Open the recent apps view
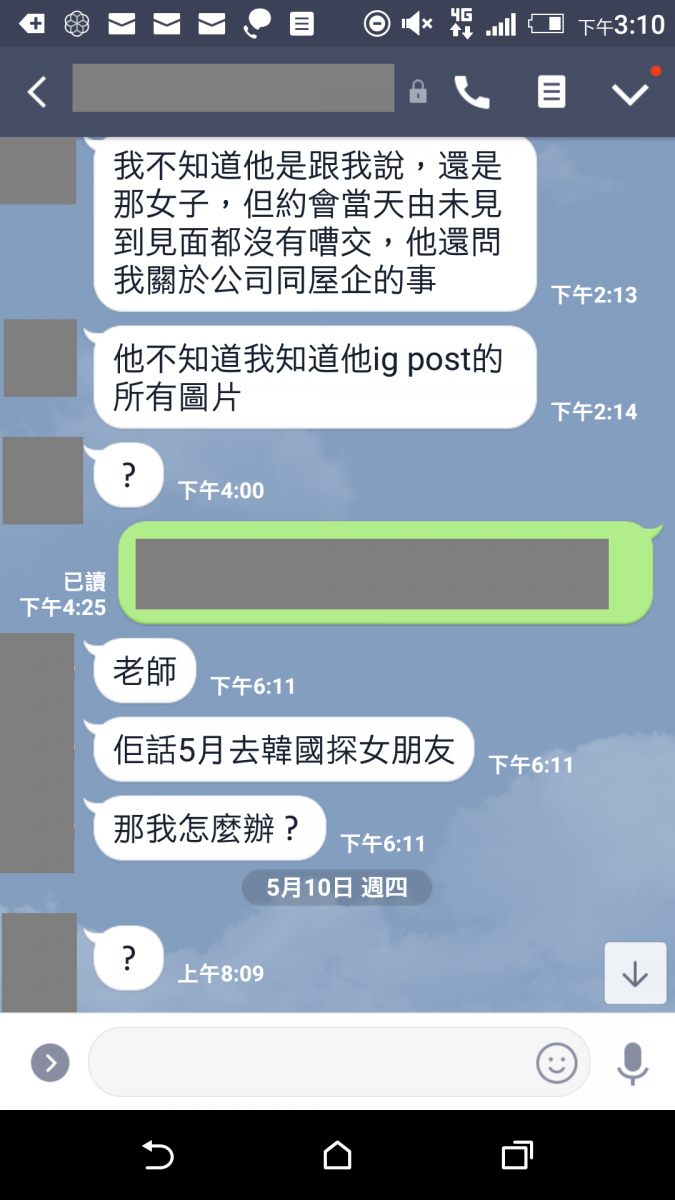The height and width of the screenshot is (1200, 675). point(516,1156)
